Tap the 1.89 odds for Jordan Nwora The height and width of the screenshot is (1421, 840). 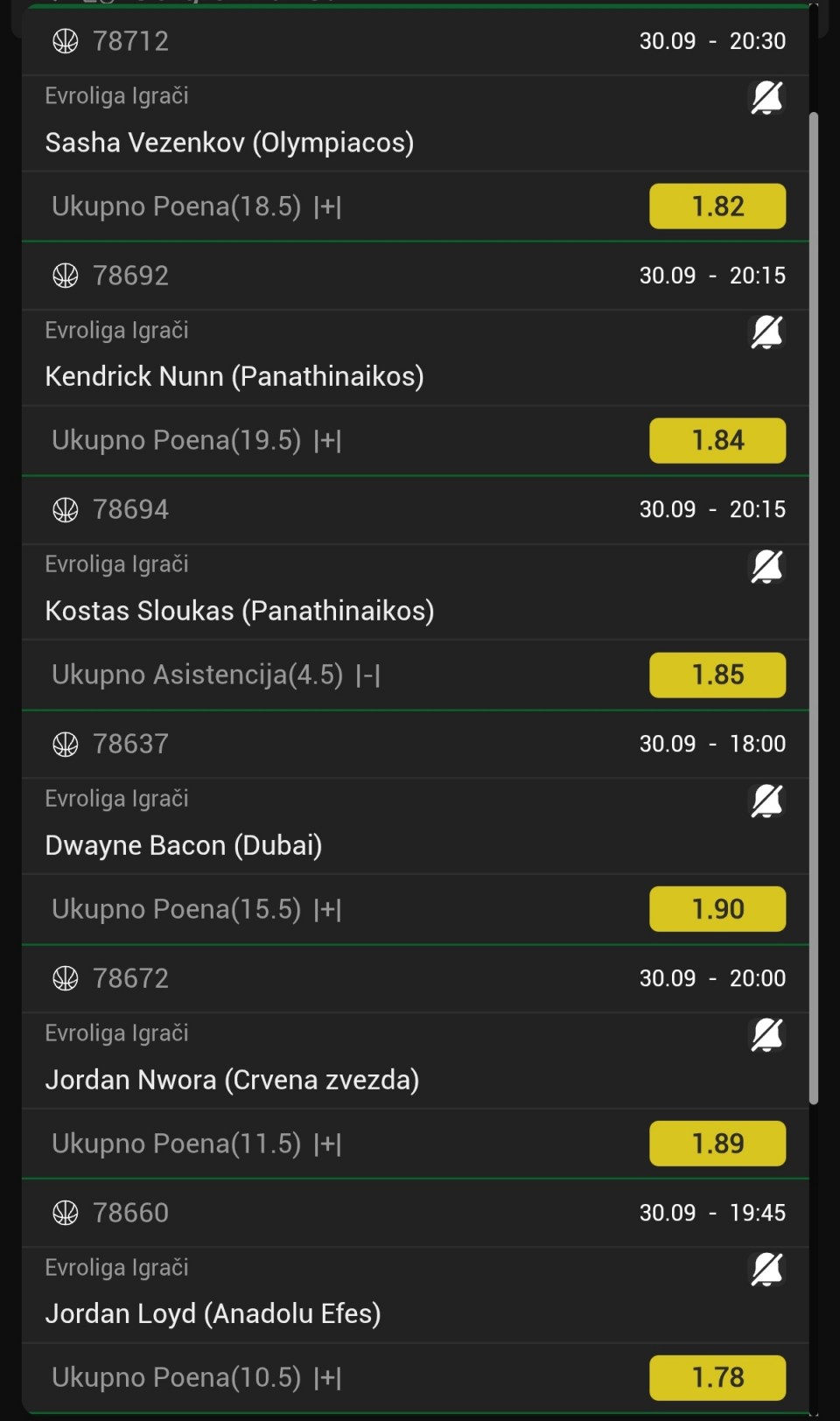coord(717,1144)
